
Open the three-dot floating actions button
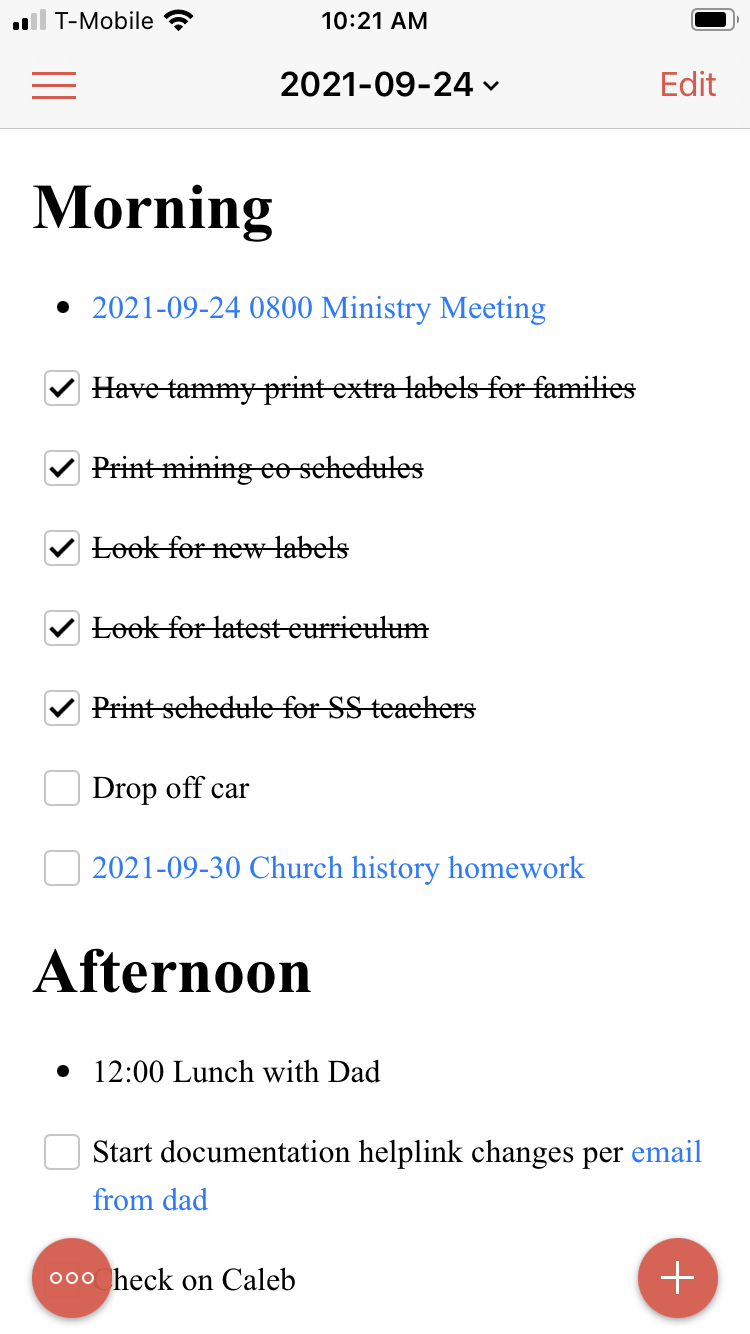click(72, 1277)
